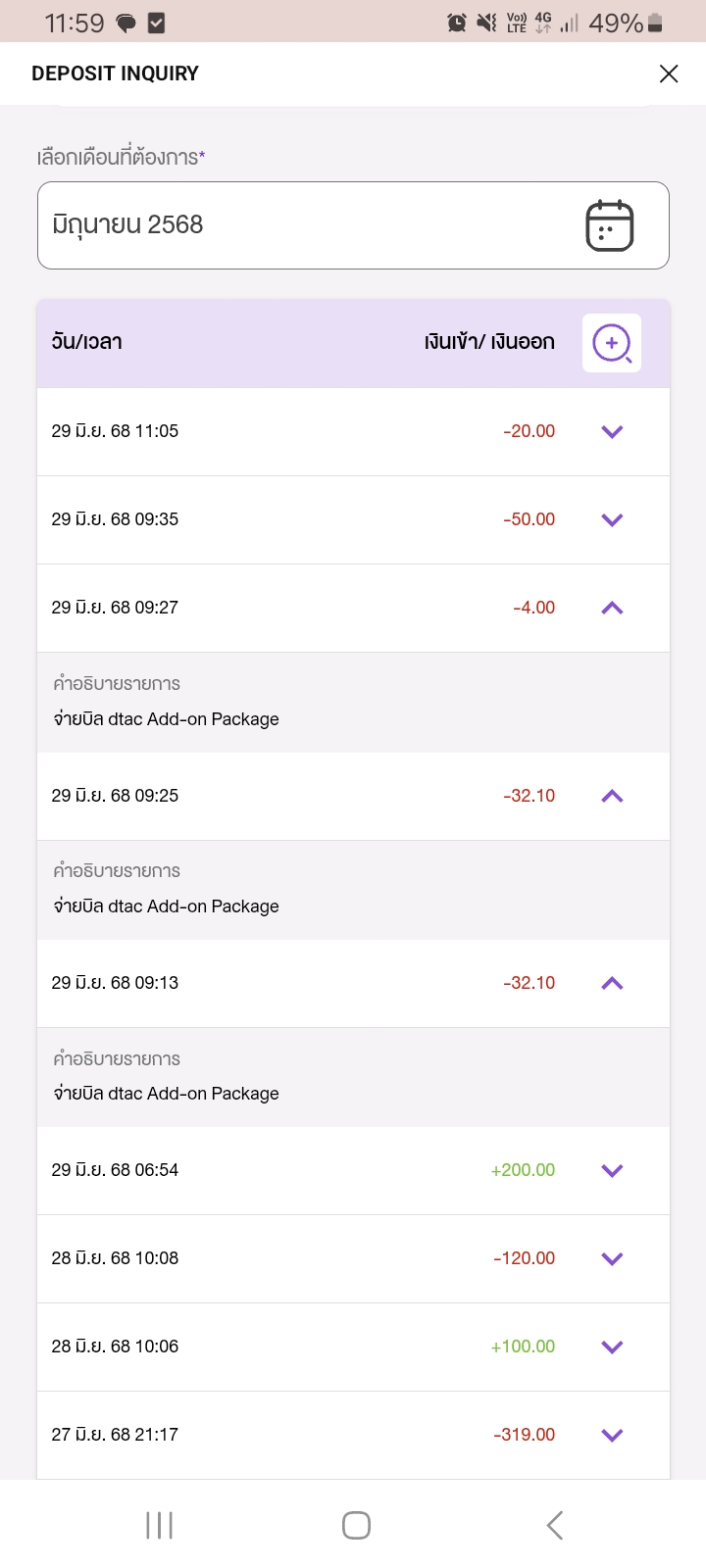
Task: Open recent apps from the navigation bar
Action: pyautogui.click(x=159, y=1525)
